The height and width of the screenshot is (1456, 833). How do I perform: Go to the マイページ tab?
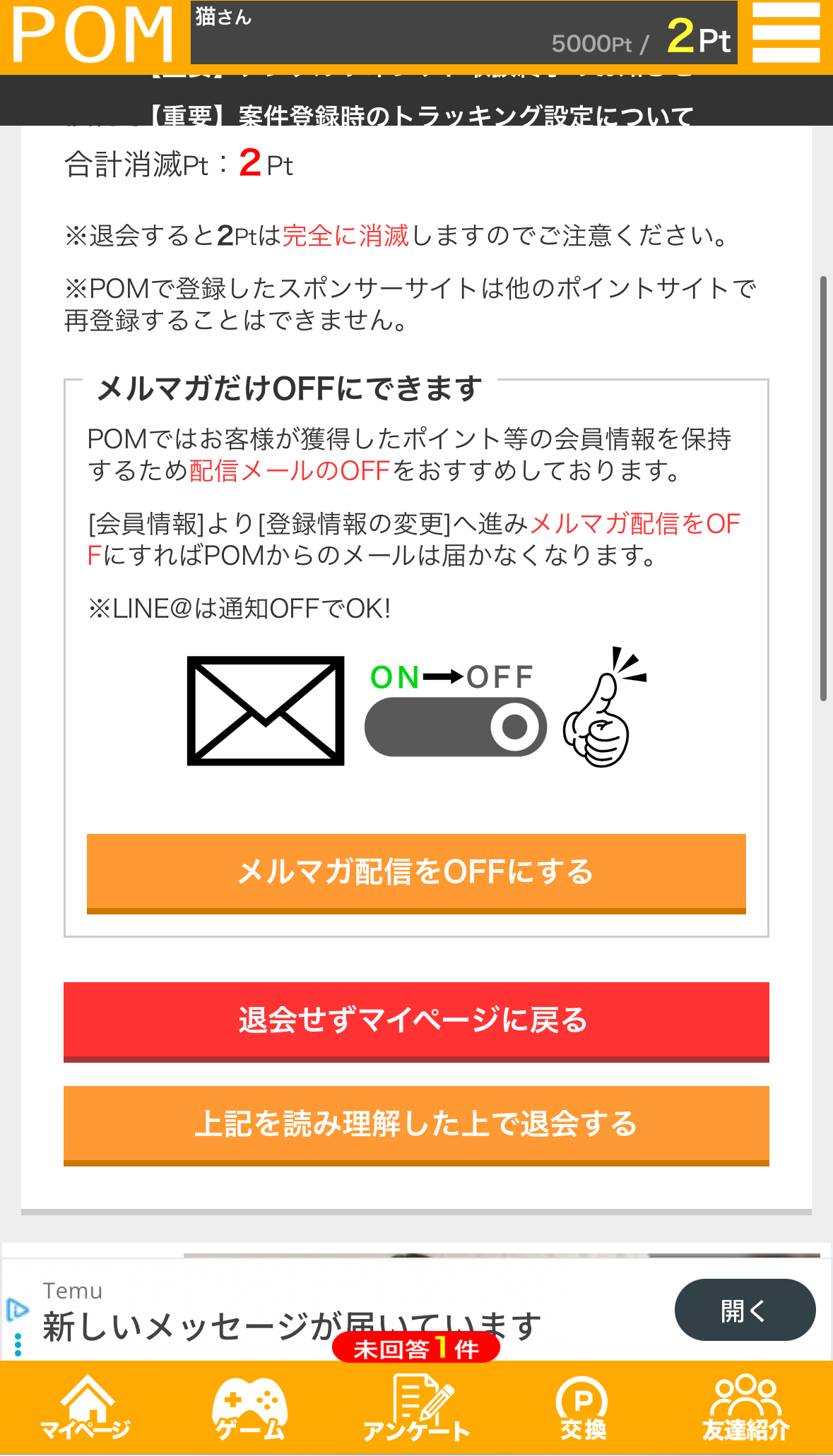(x=85, y=1408)
